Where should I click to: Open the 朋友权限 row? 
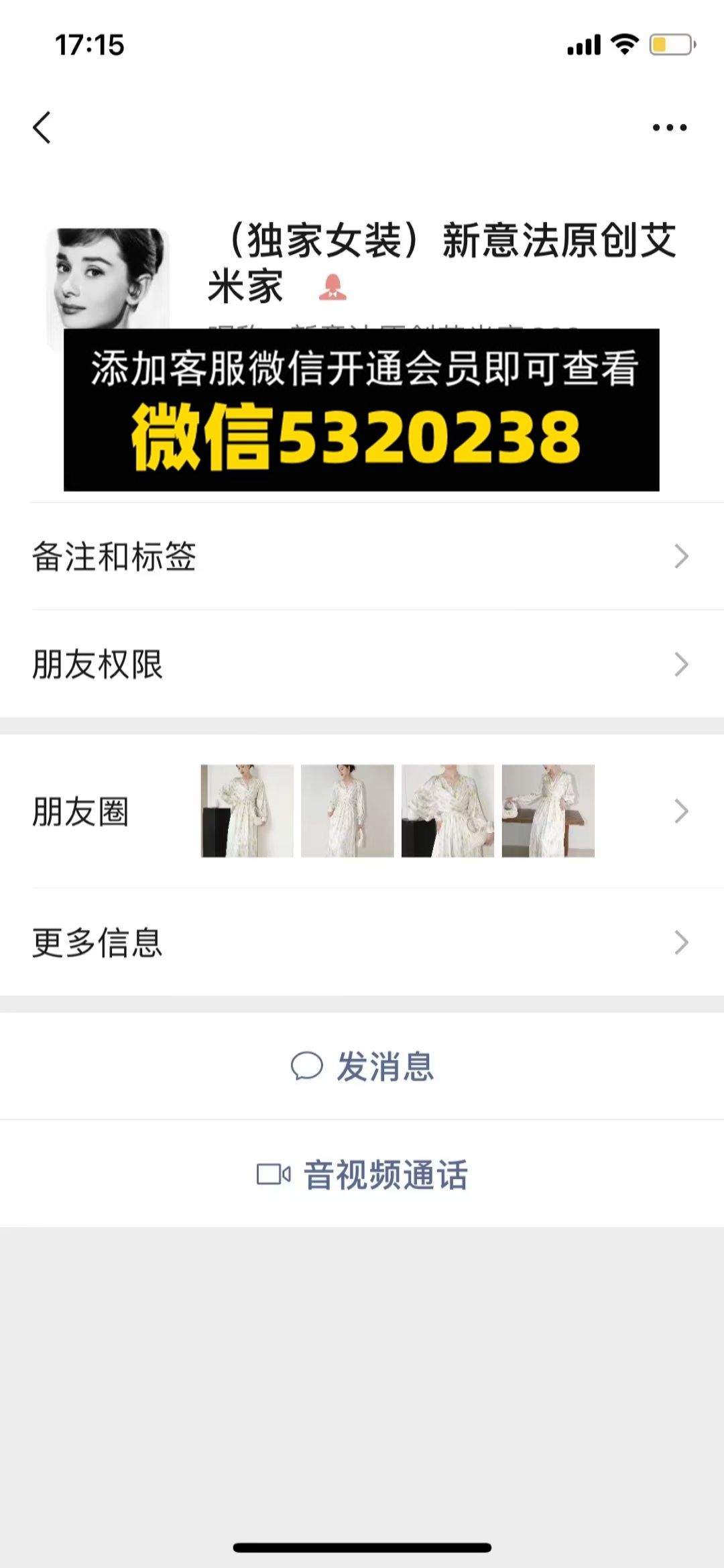pyautogui.click(x=362, y=665)
